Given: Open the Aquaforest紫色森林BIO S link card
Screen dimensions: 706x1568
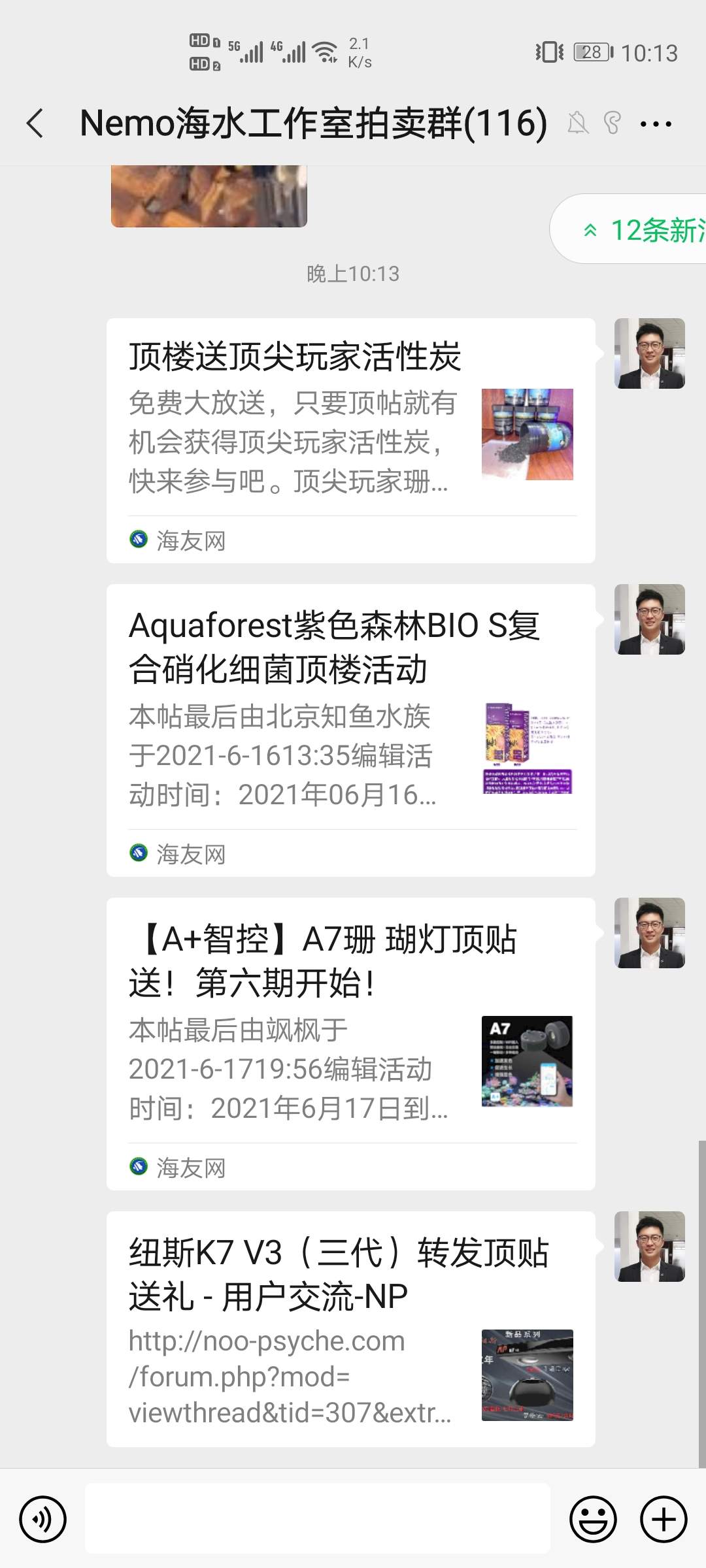Looking at the screenshot, I should pos(350,730).
